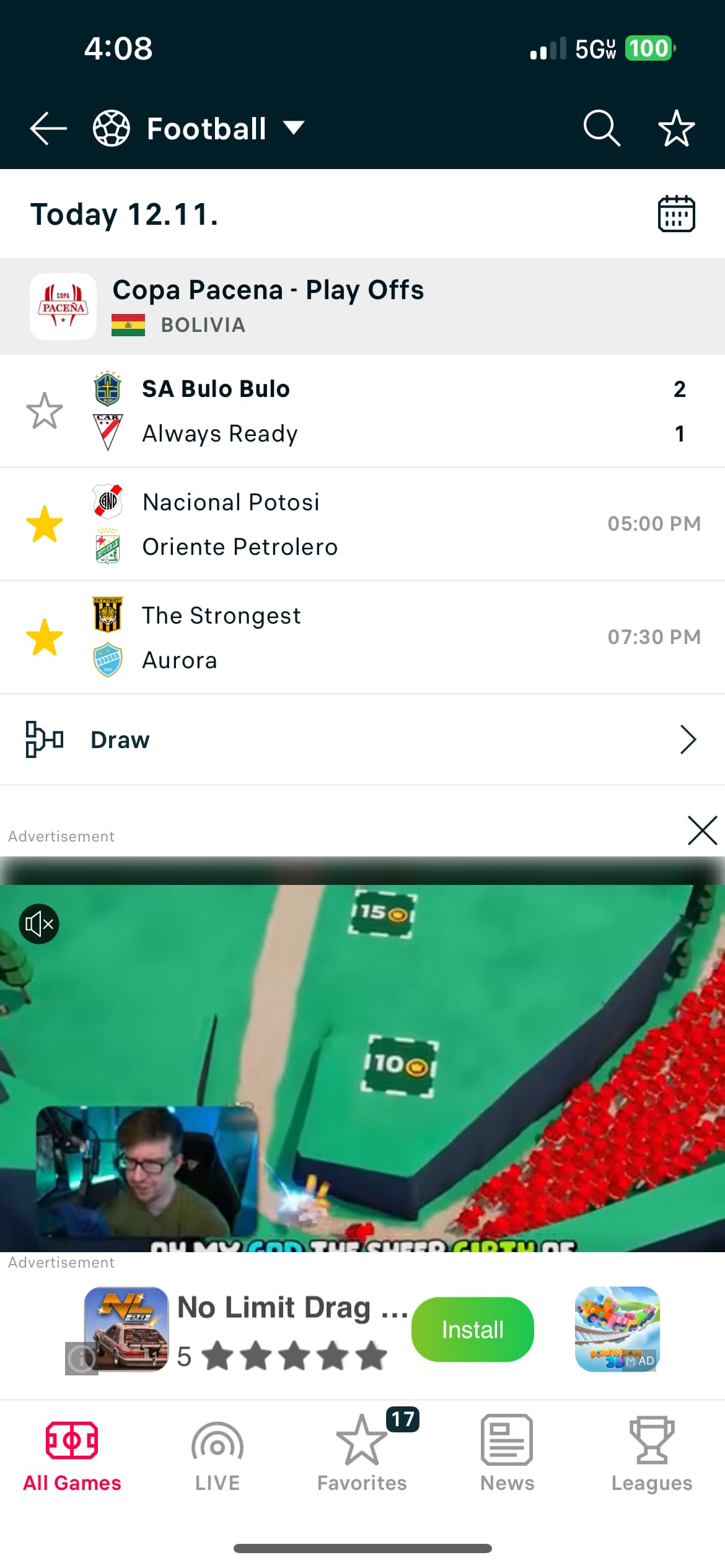Screen dimensions: 725x1568
Task: Go back using the top arrow
Action: pyautogui.click(x=48, y=128)
